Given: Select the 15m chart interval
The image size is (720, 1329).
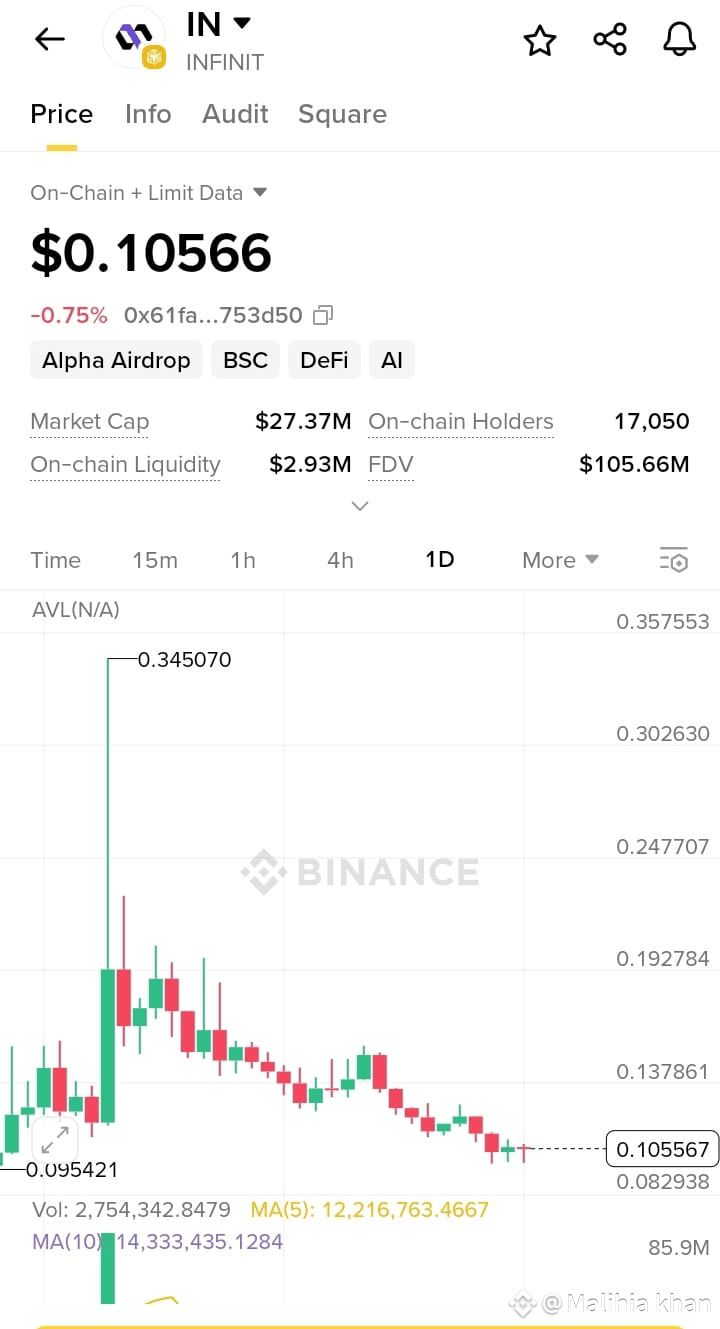Looking at the screenshot, I should [x=155, y=560].
